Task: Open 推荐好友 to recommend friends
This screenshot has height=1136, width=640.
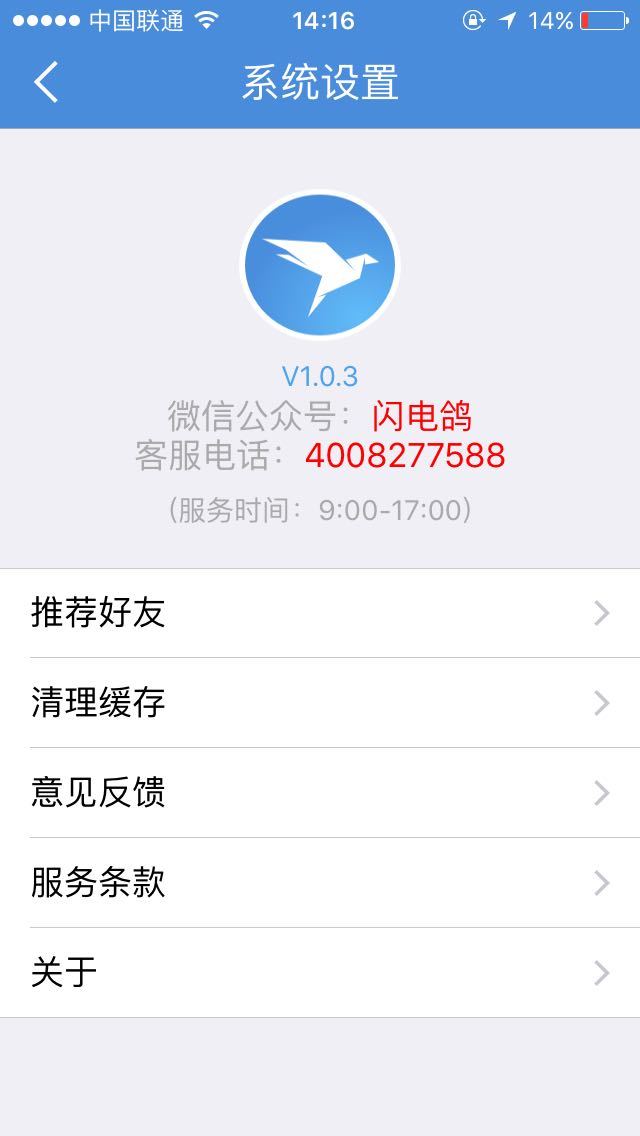Action: pyautogui.click(x=320, y=613)
